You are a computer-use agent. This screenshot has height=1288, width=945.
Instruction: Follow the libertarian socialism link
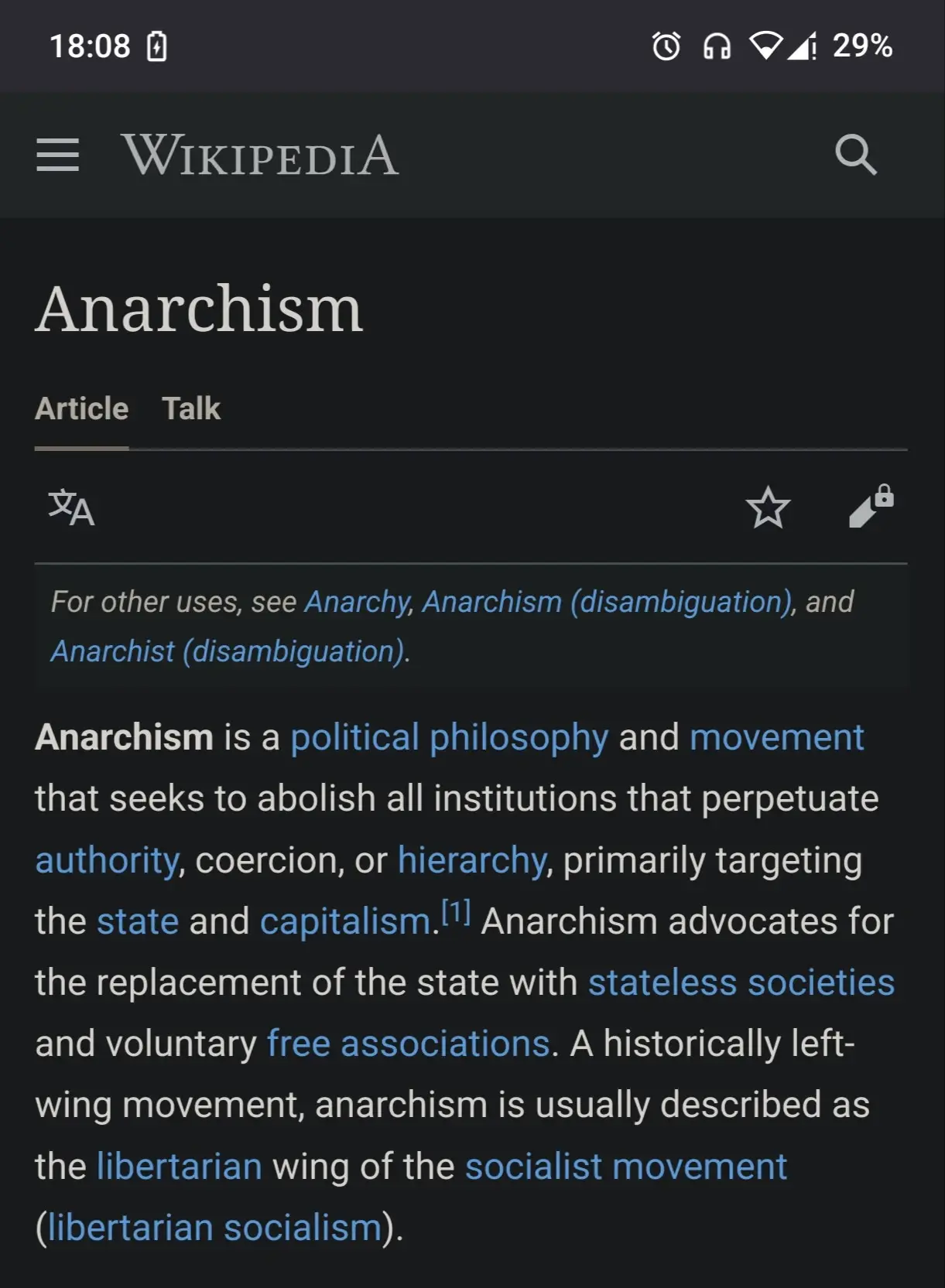(214, 1228)
